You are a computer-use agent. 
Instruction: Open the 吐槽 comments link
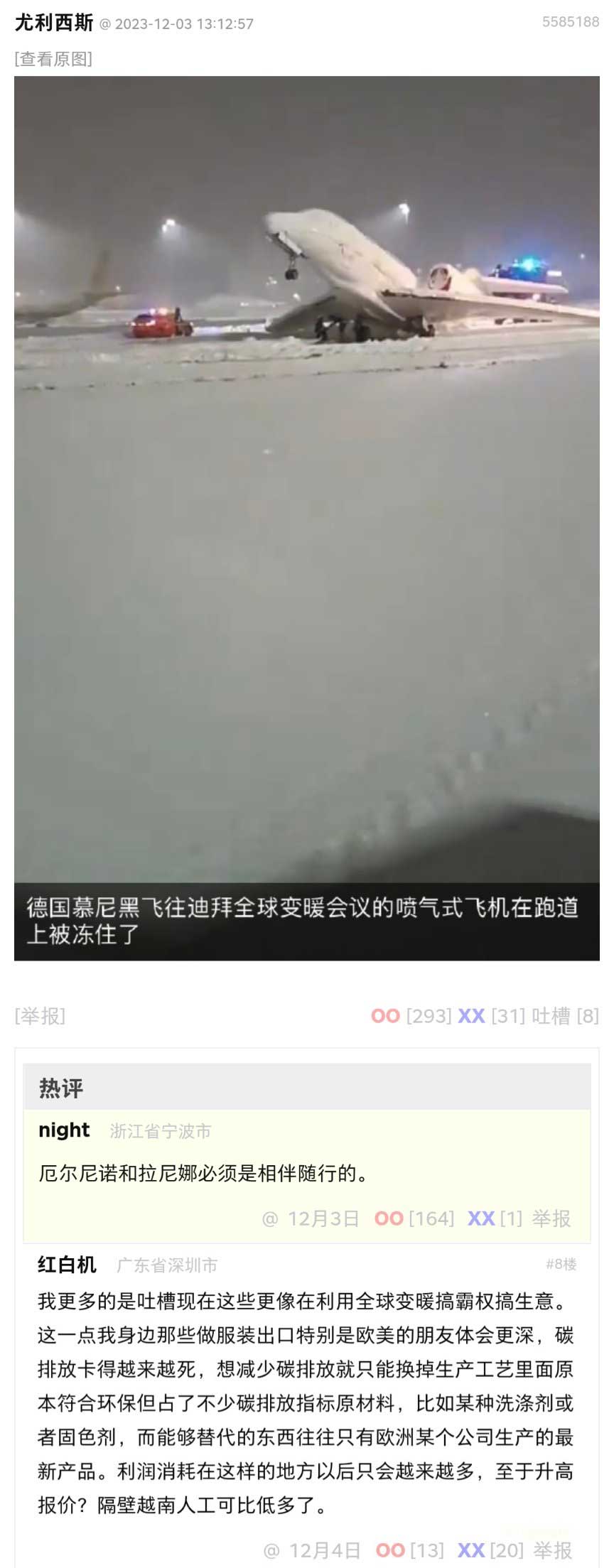[x=551, y=1016]
